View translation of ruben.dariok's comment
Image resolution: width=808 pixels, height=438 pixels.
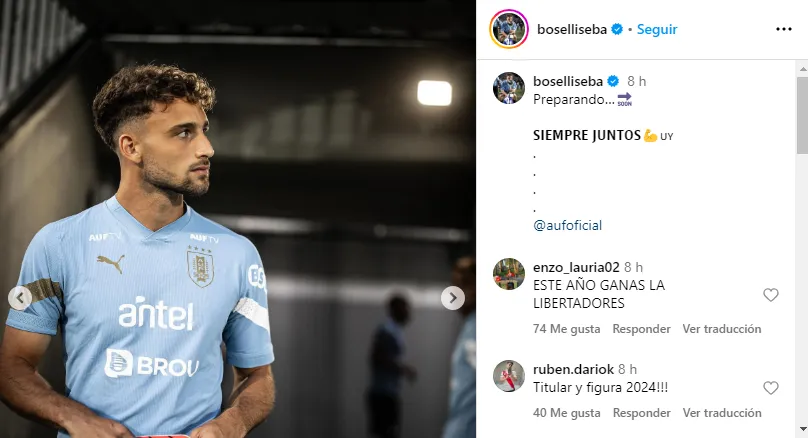[721, 413]
